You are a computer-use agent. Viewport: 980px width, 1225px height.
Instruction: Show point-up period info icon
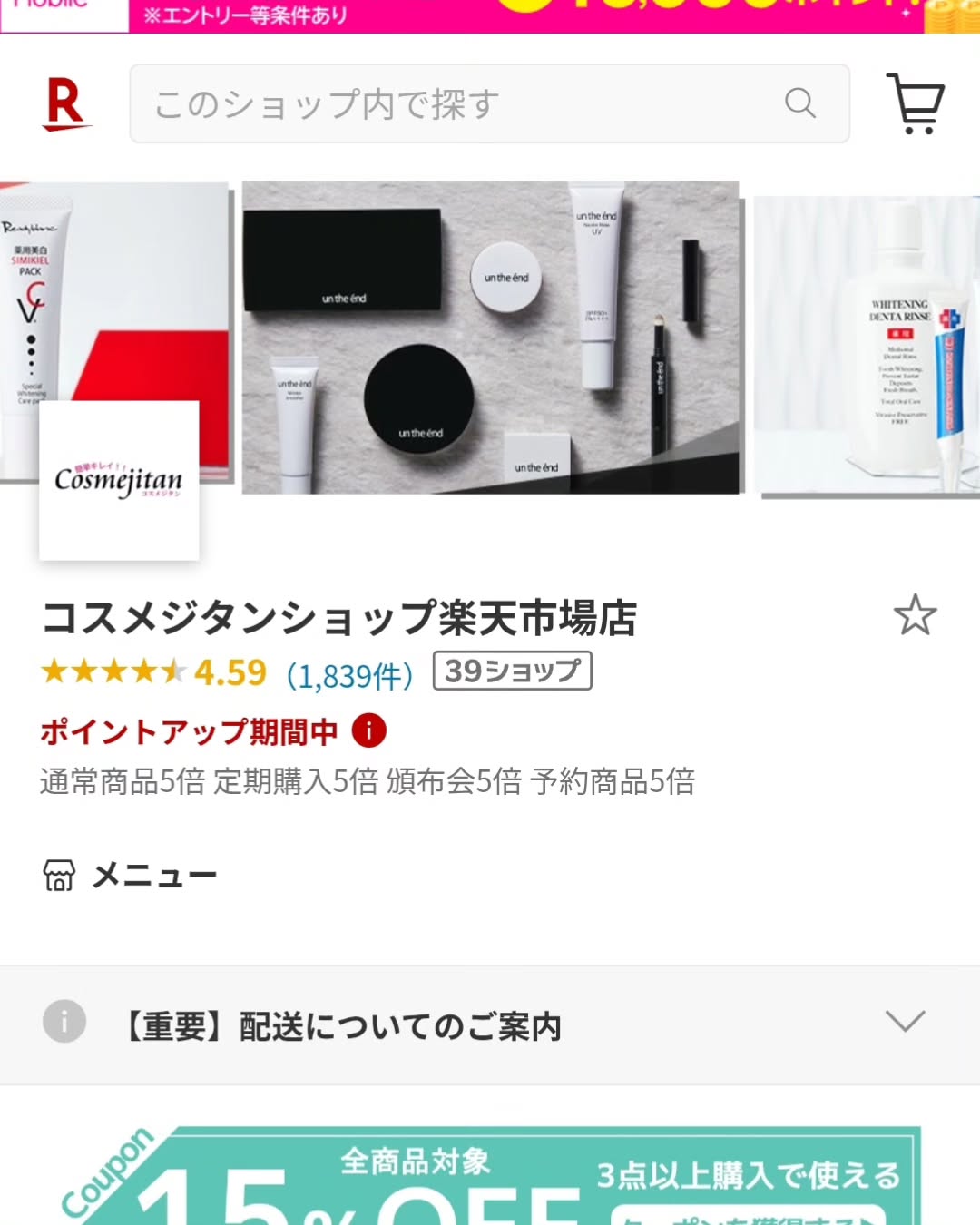(368, 730)
